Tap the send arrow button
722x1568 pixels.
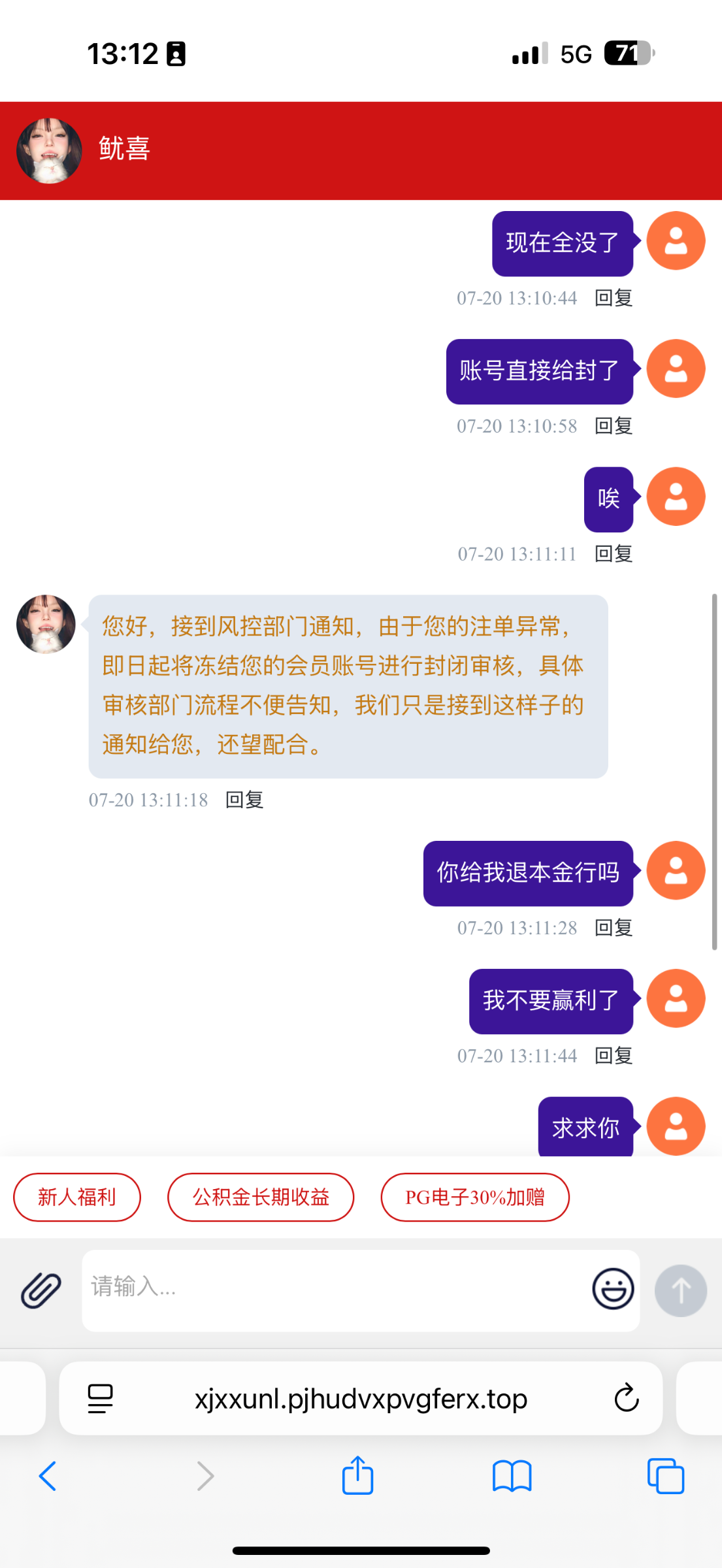[x=680, y=1290]
